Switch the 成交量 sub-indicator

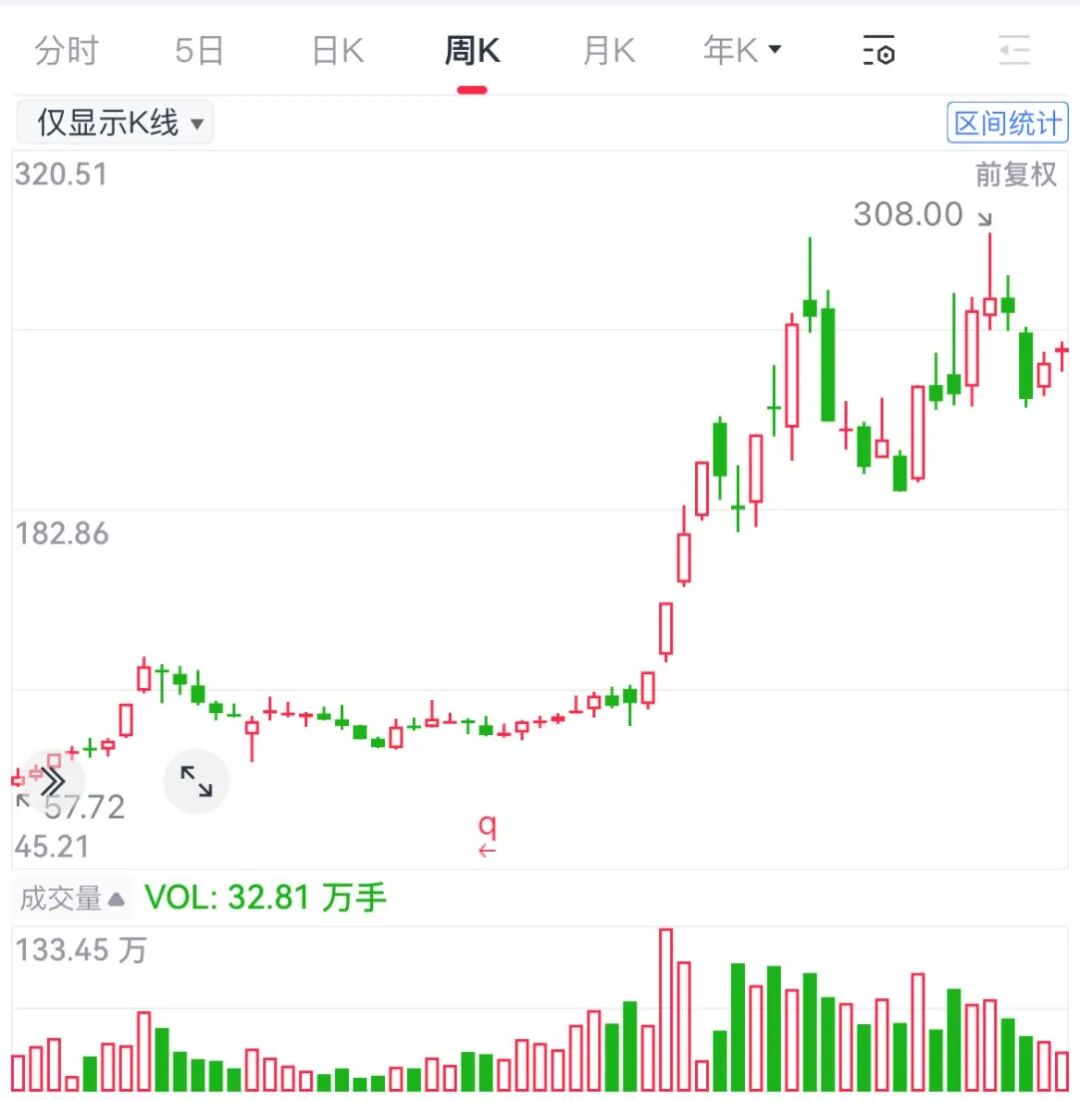[x=73, y=899]
